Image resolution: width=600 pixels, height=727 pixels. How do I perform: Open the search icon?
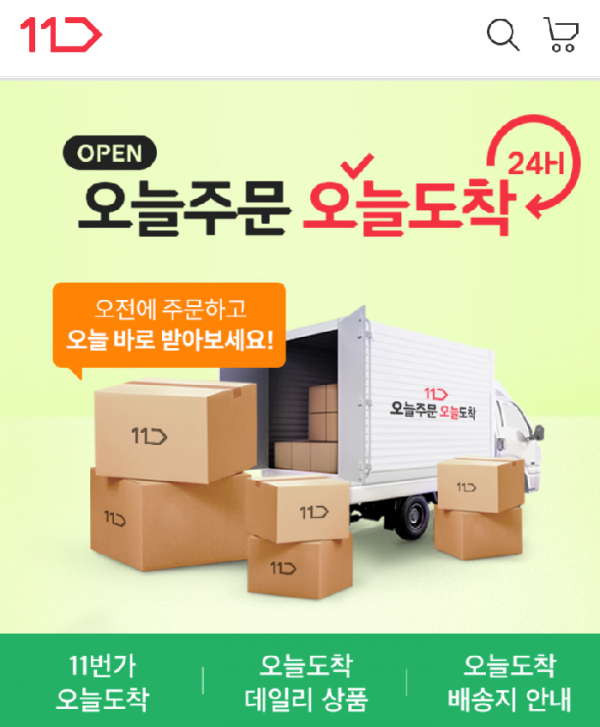[503, 36]
